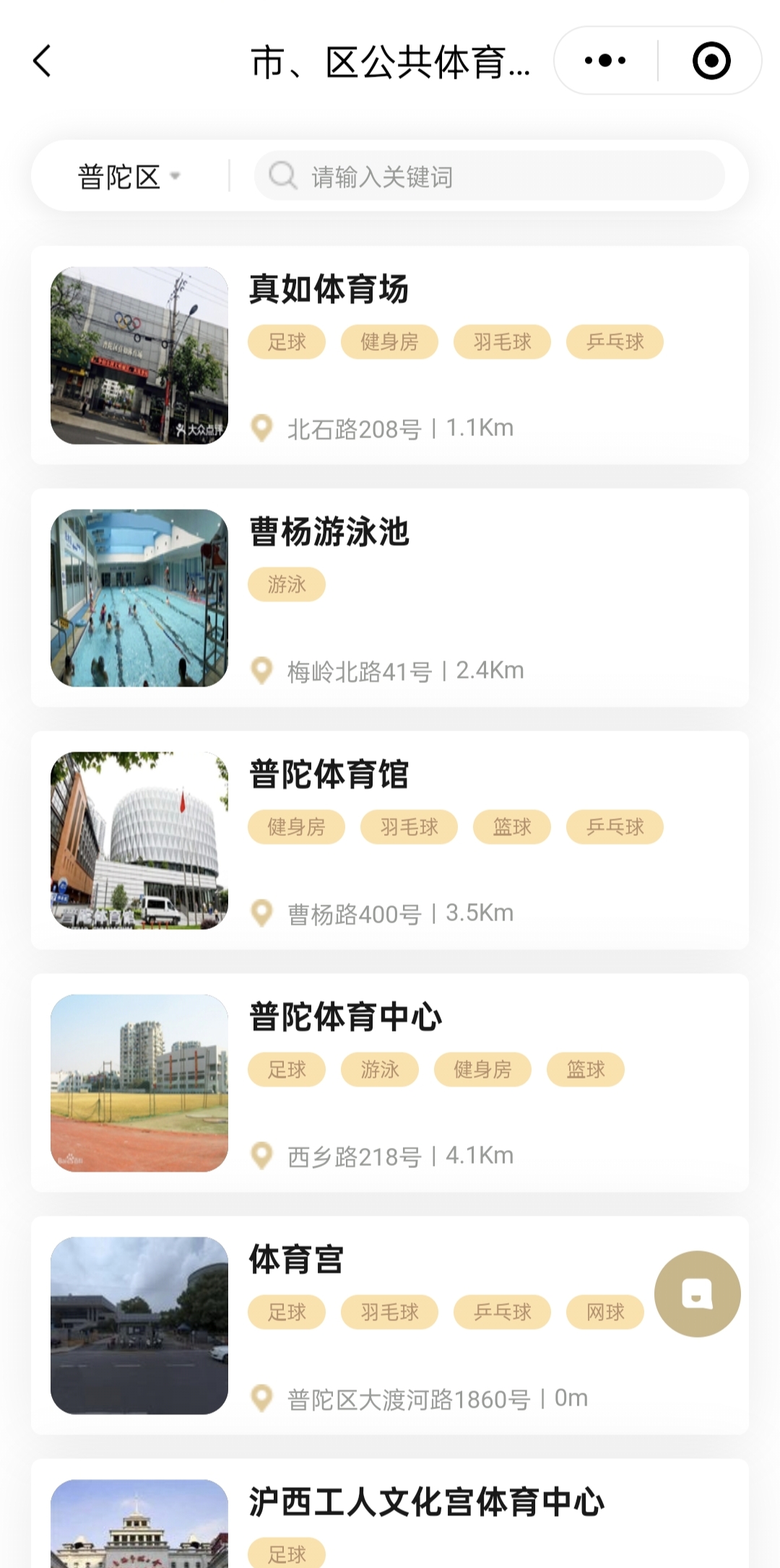Open the 体育宫 venue card
This screenshot has height=1568, width=780.
390,1325
